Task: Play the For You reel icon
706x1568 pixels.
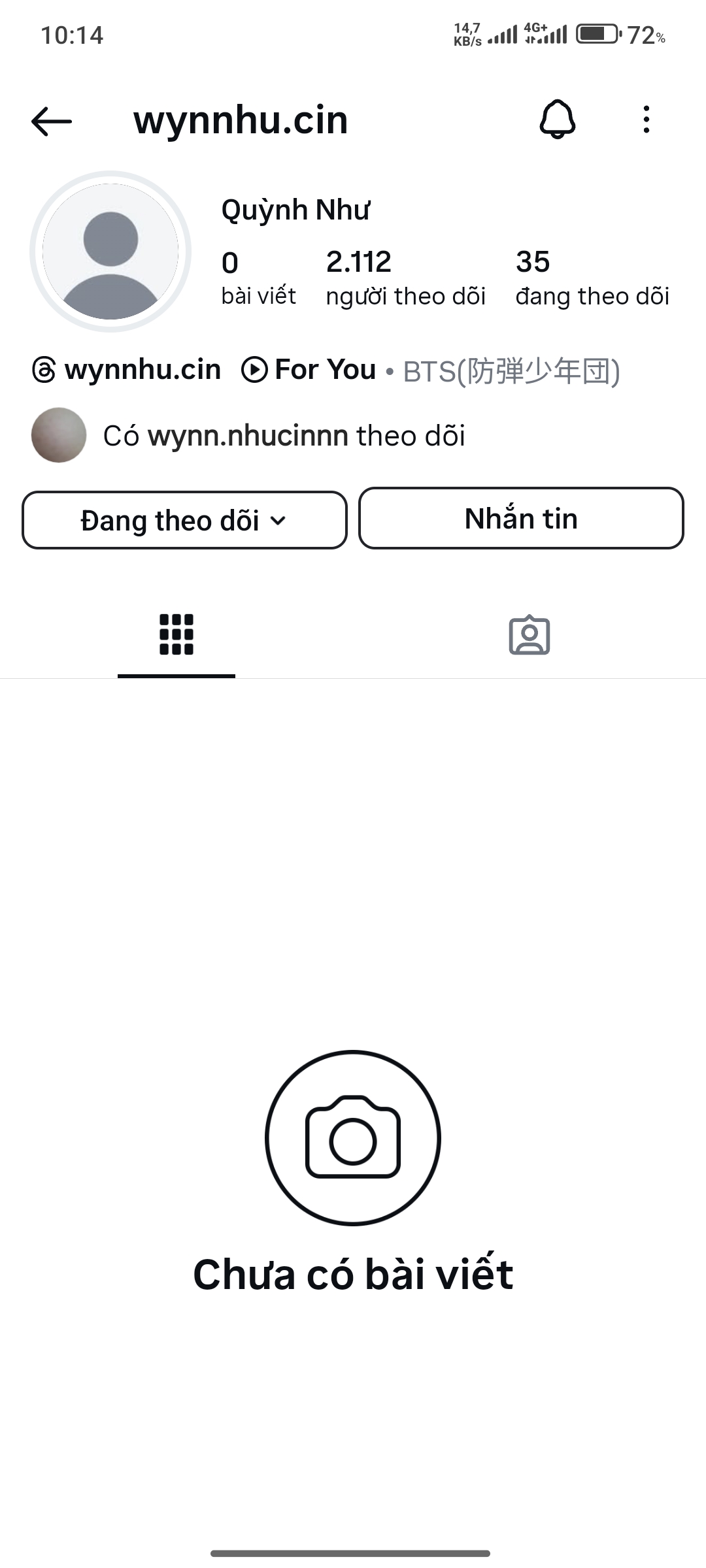Action: click(255, 369)
